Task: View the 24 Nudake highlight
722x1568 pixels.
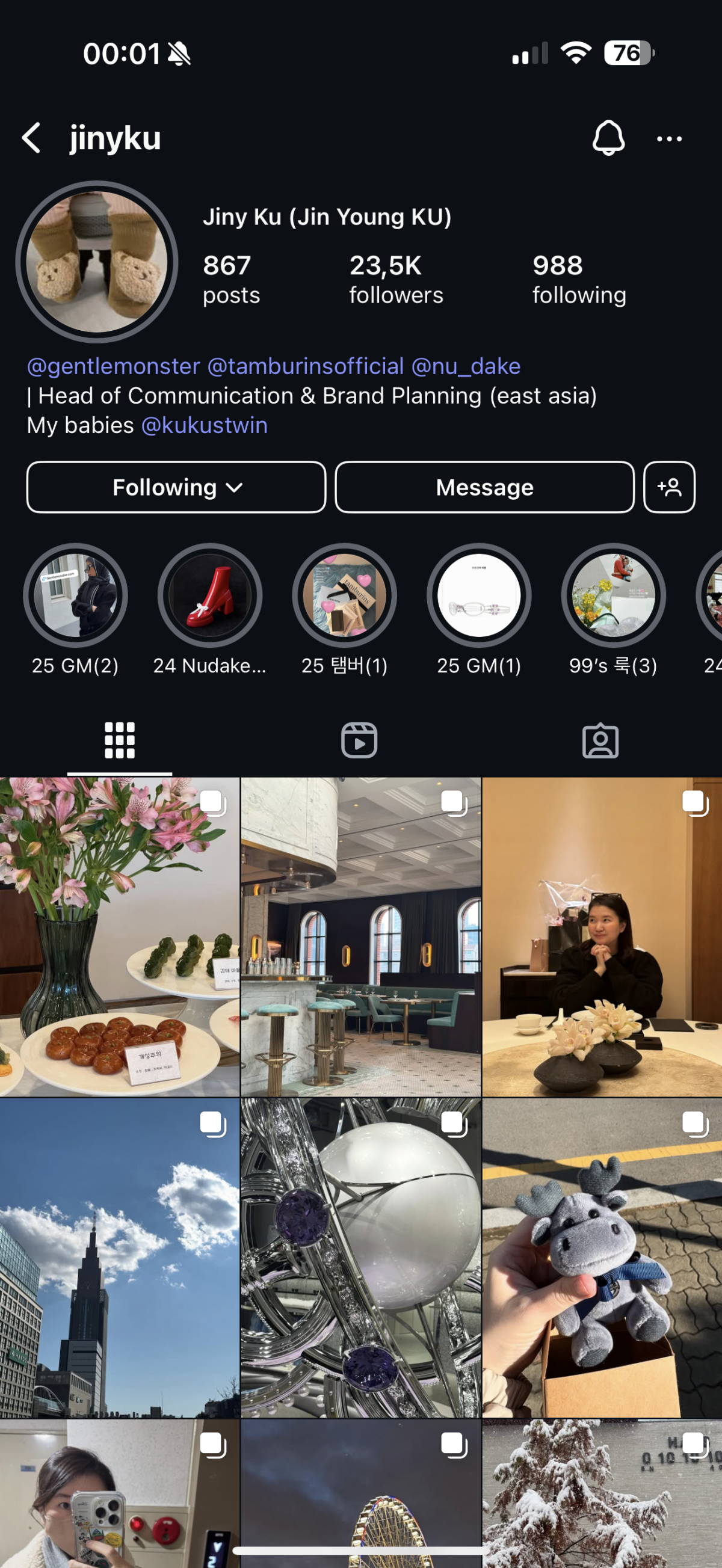Action: coord(209,595)
